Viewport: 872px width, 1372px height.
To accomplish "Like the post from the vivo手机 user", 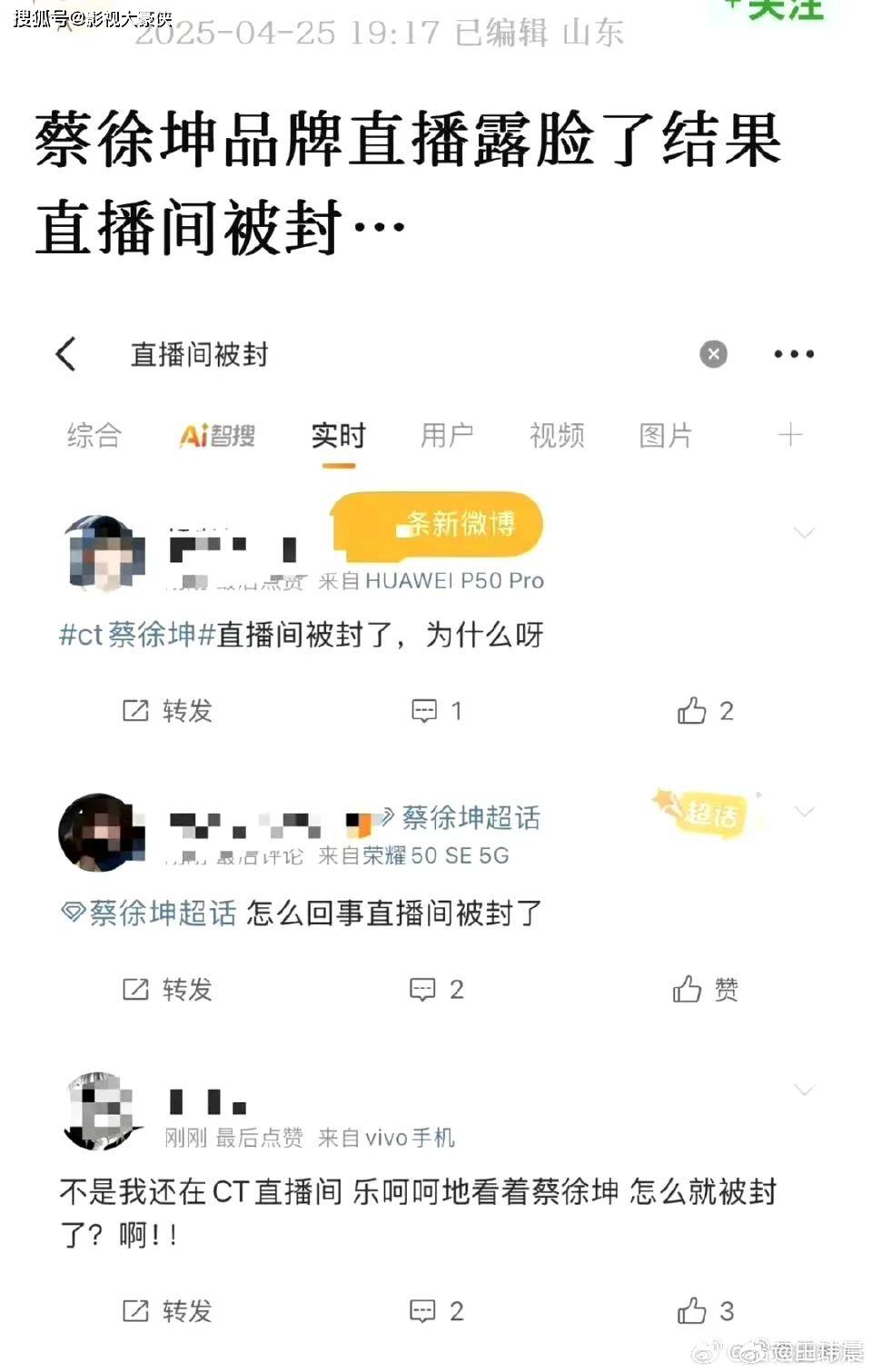I will [704, 1311].
